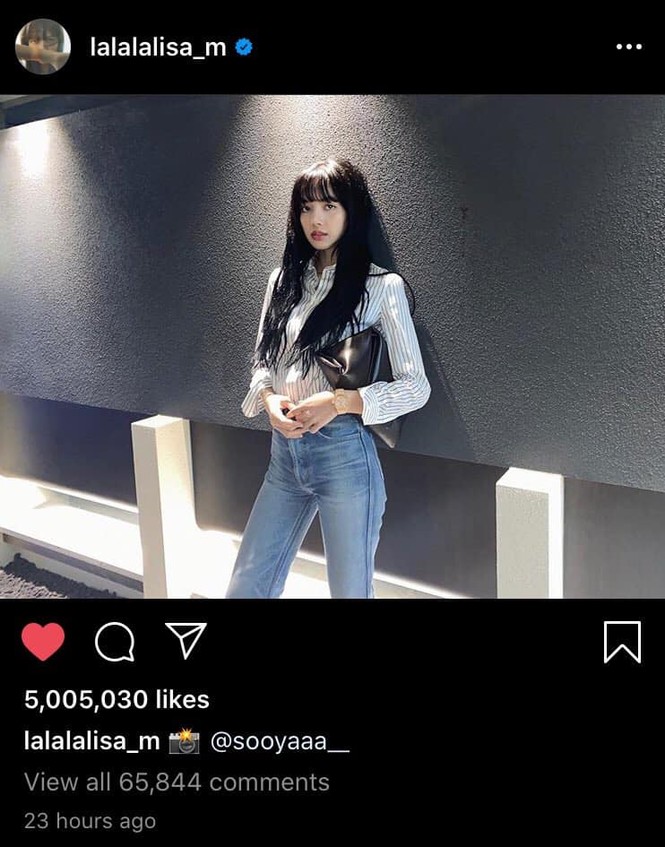665x847 pixels.
Task: Save the post with the bookmark icon
Action: pos(622,642)
